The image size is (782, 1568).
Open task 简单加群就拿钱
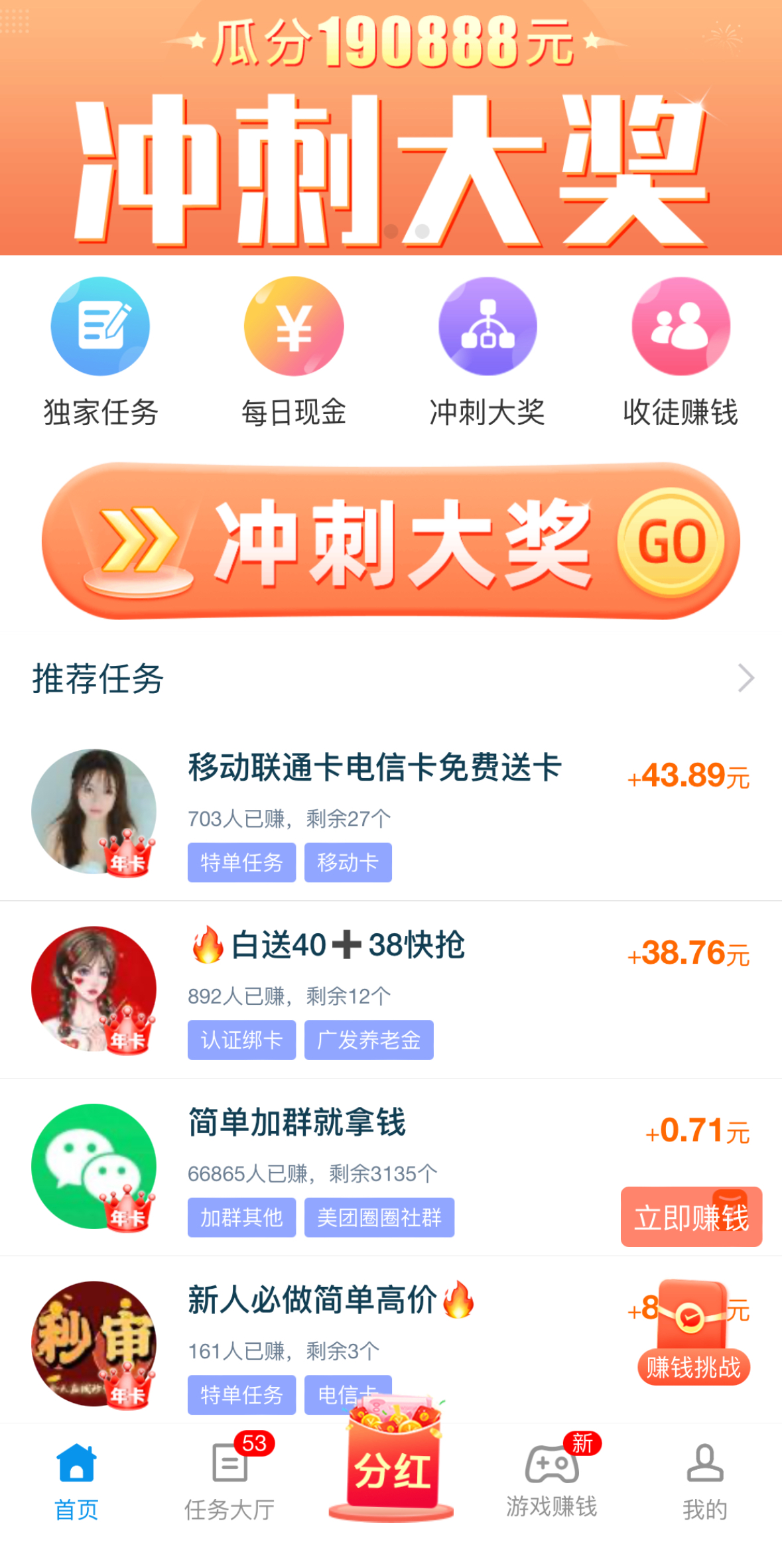tap(297, 1122)
